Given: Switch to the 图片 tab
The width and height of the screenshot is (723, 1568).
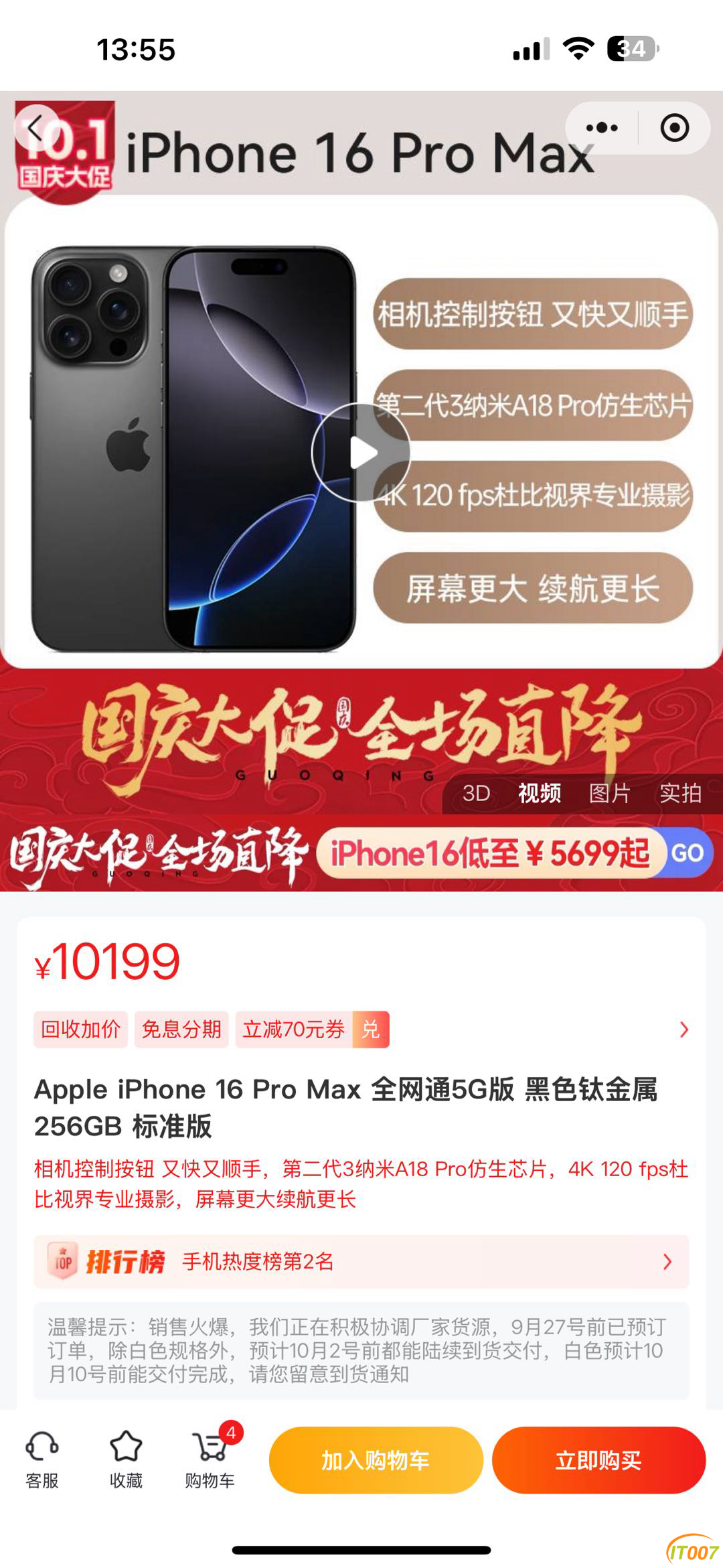Looking at the screenshot, I should [x=609, y=794].
